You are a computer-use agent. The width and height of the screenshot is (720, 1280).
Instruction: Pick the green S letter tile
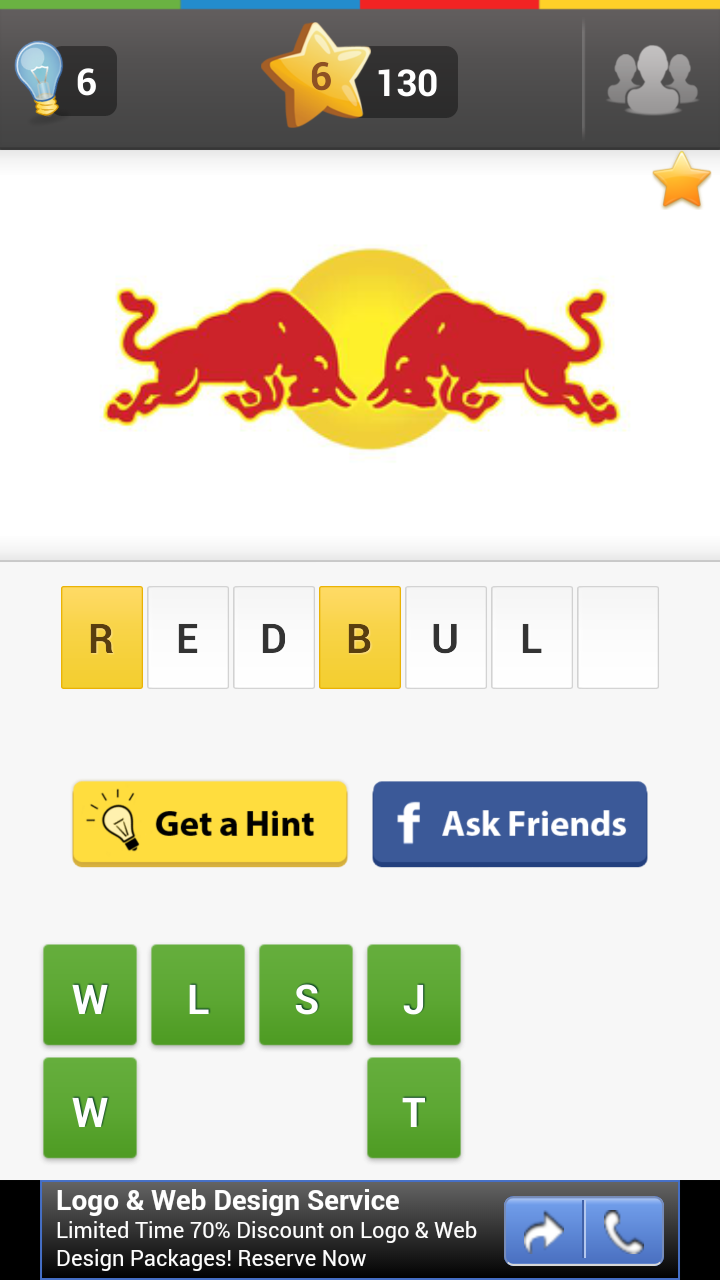(306, 996)
